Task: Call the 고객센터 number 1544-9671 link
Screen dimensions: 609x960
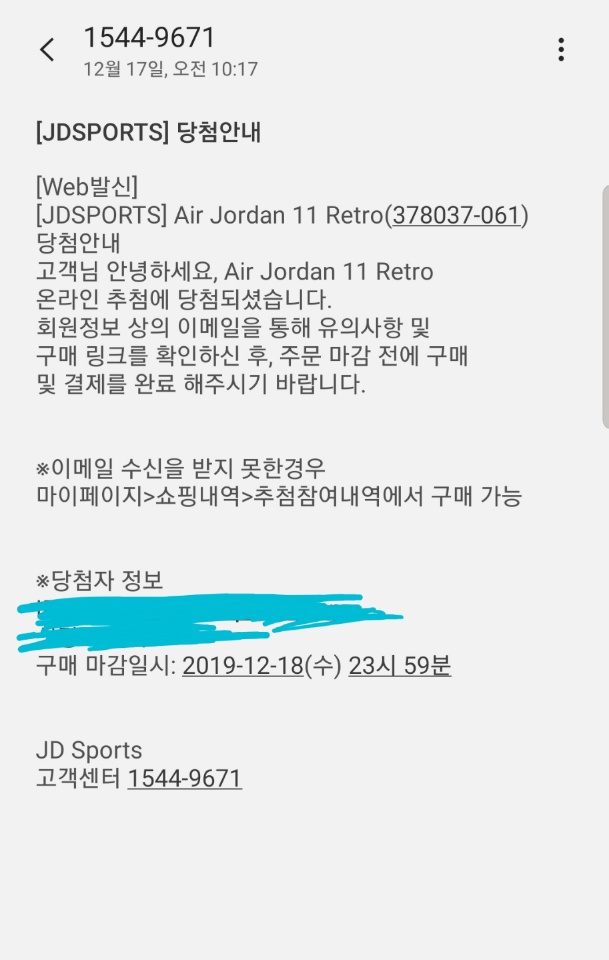Action: coord(184,778)
